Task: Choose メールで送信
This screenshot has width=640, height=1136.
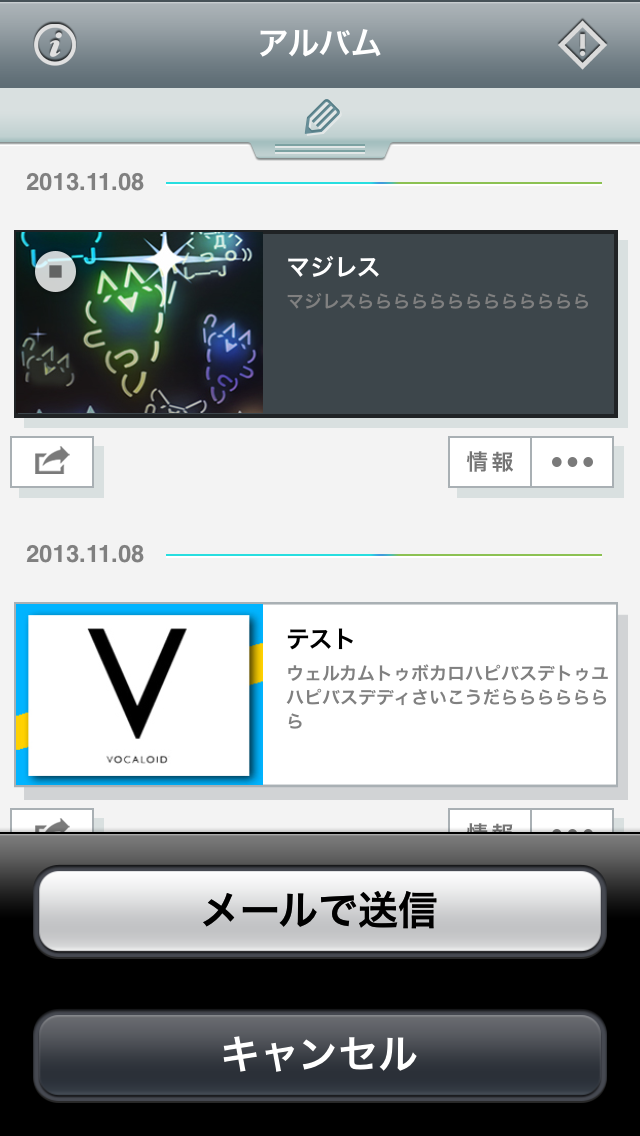Action: [320, 911]
